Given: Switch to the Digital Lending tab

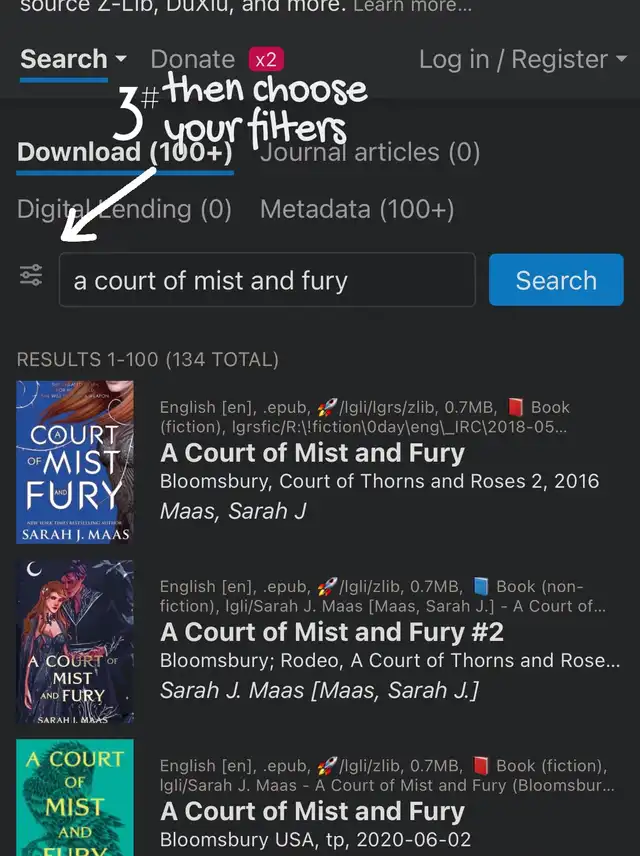Looking at the screenshot, I should pos(125,210).
